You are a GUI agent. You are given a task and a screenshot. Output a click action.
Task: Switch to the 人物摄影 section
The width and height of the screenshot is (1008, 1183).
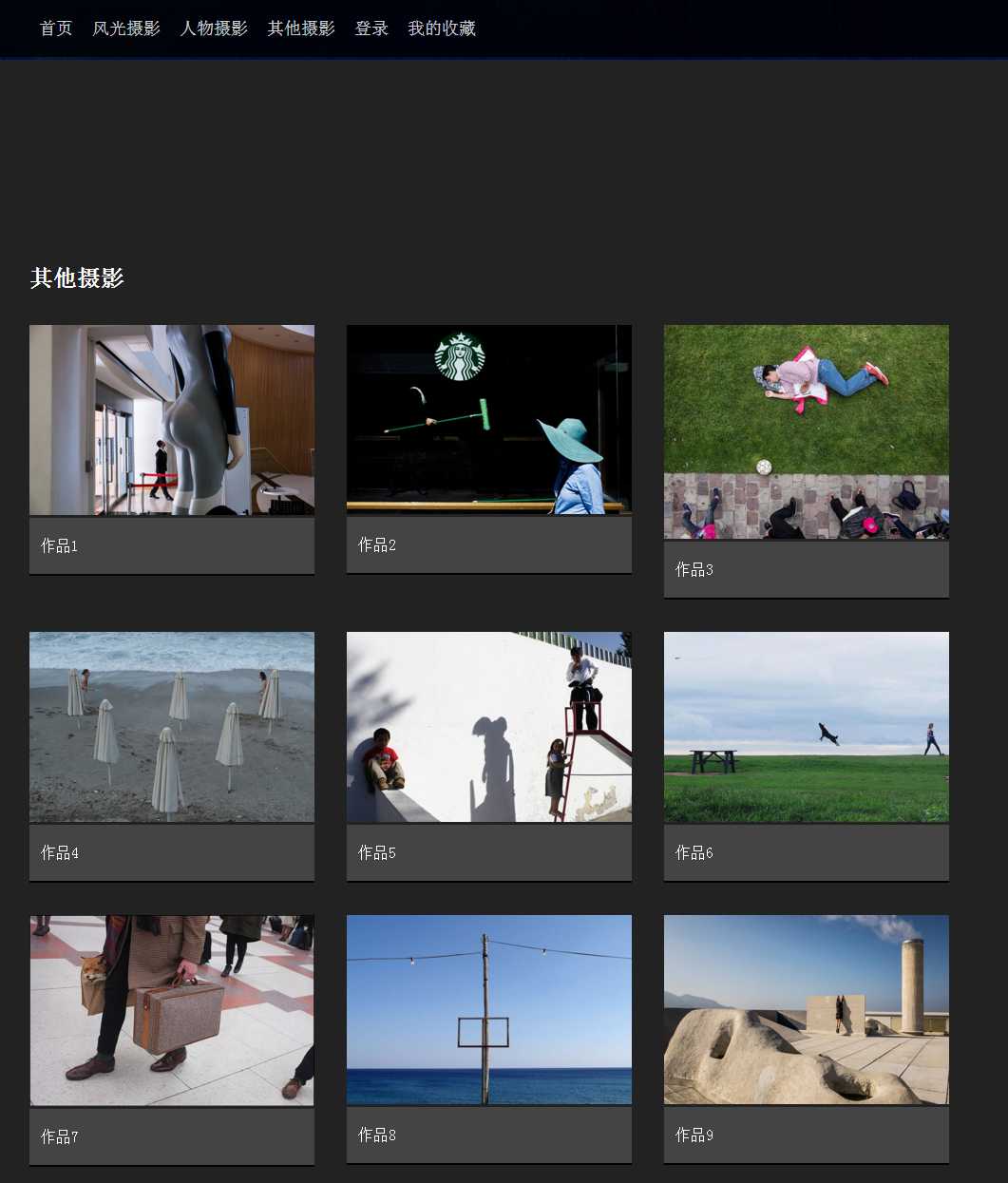(x=214, y=29)
